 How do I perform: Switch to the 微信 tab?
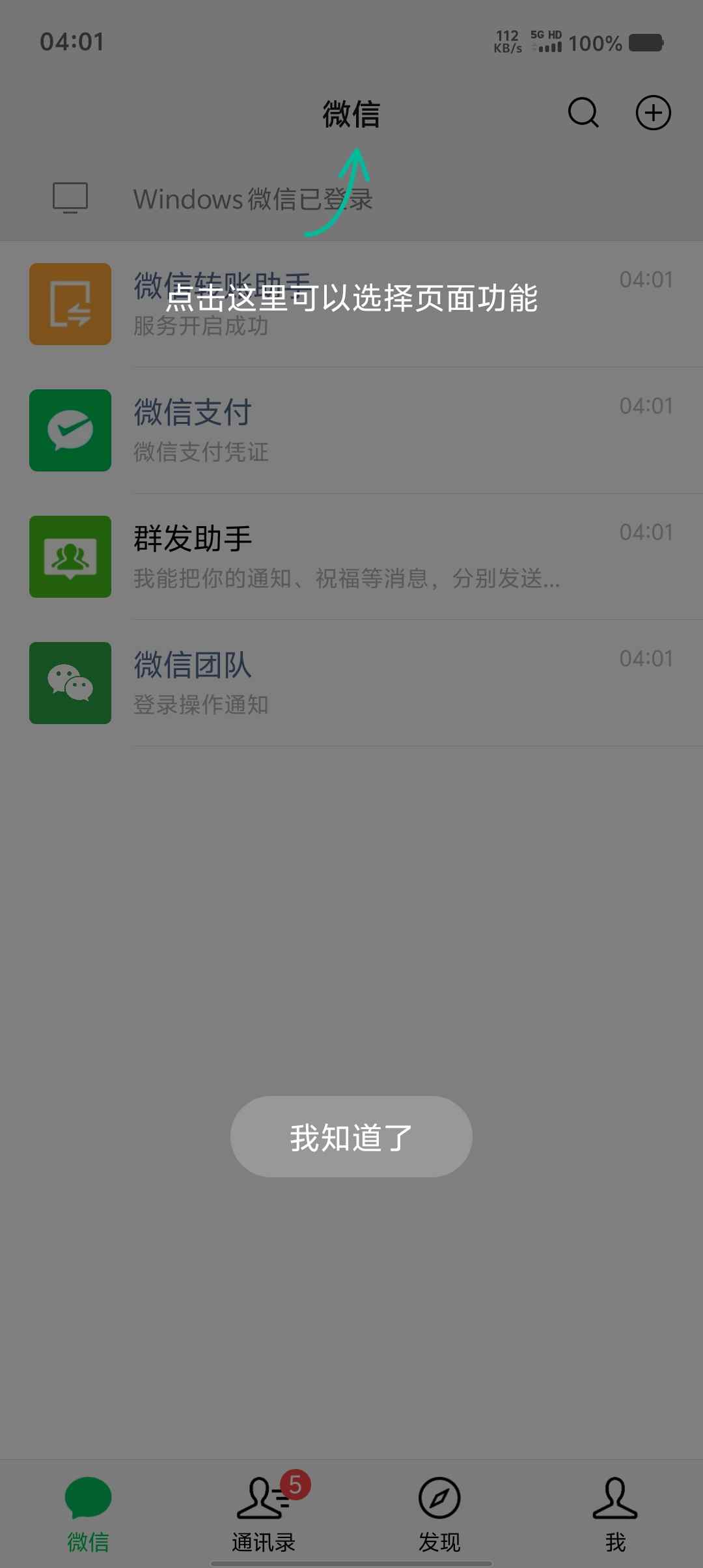(x=88, y=1513)
